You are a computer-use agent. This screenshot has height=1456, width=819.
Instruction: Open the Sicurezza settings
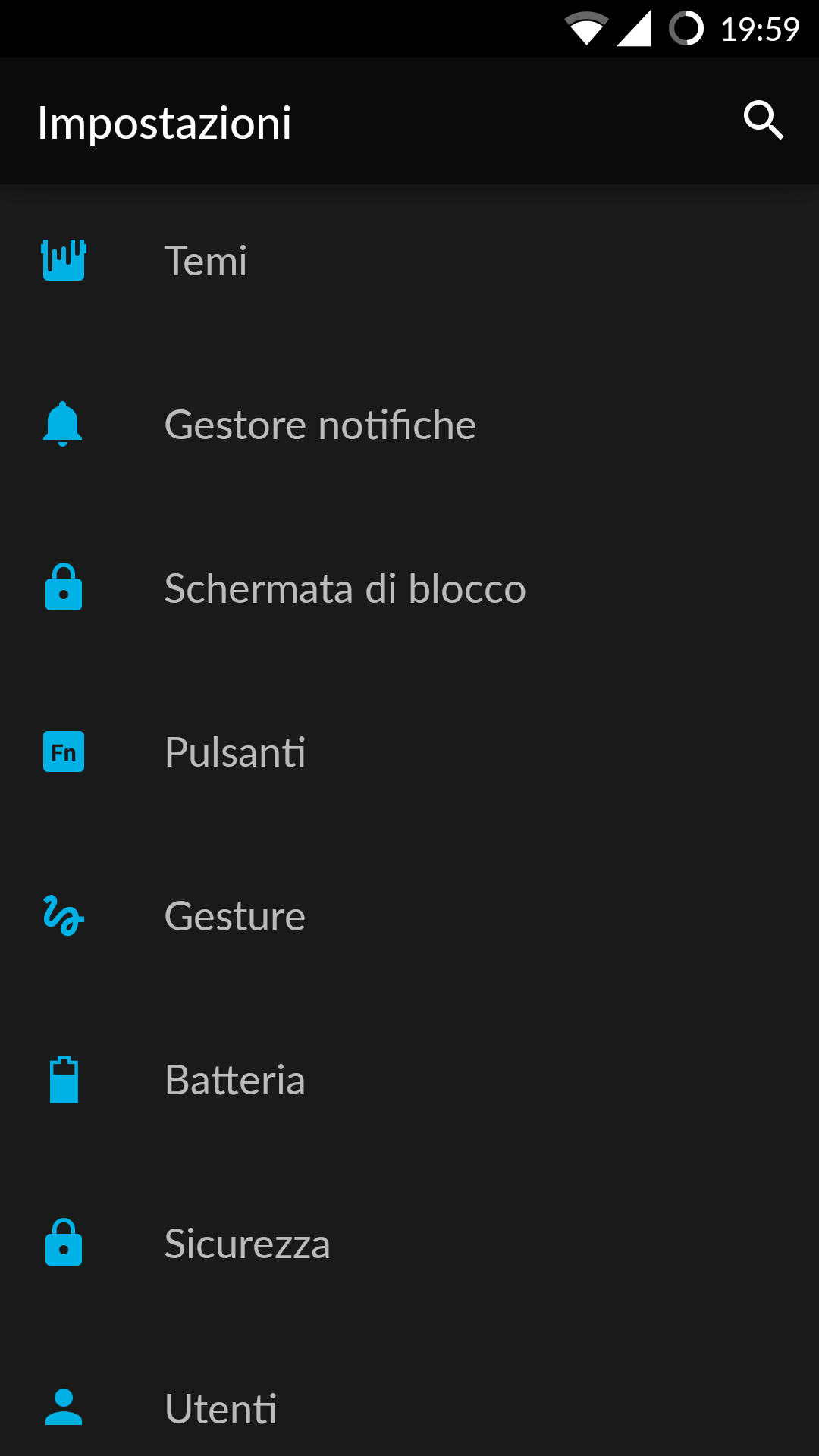pyautogui.click(x=409, y=1244)
